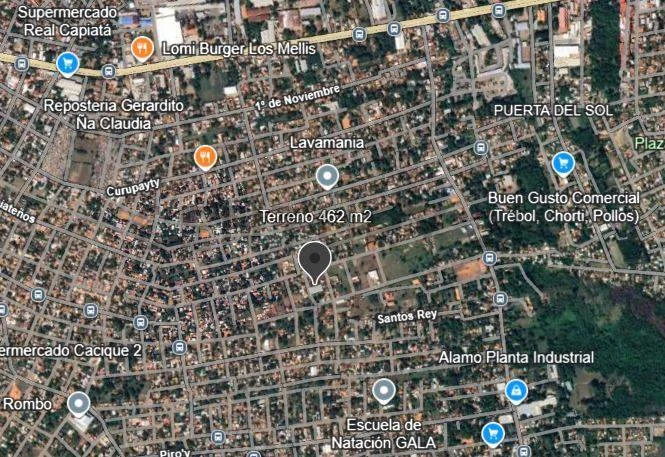Select the Escuela de Natación GALA pin

tap(384, 391)
